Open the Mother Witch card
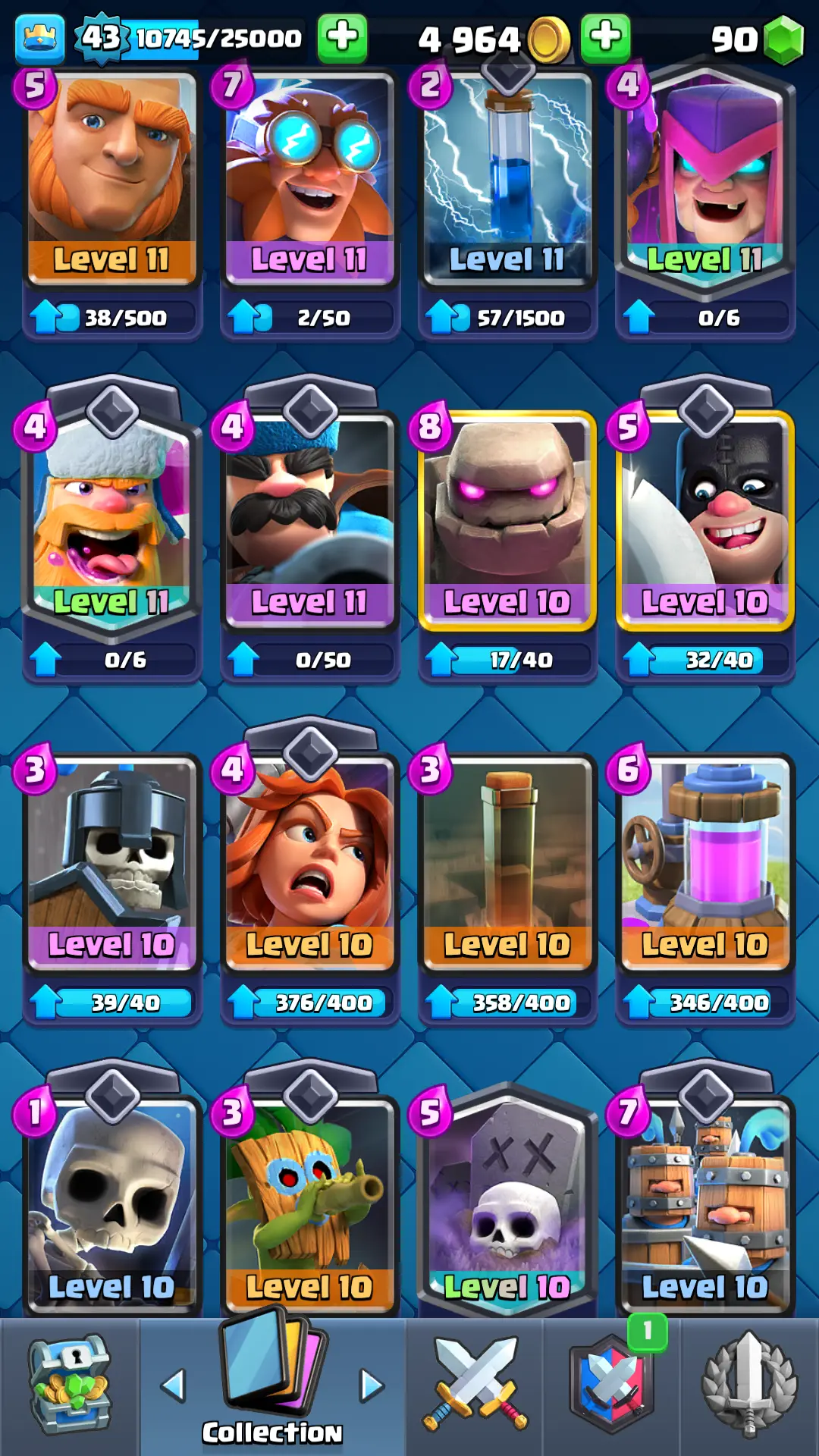 click(x=705, y=178)
